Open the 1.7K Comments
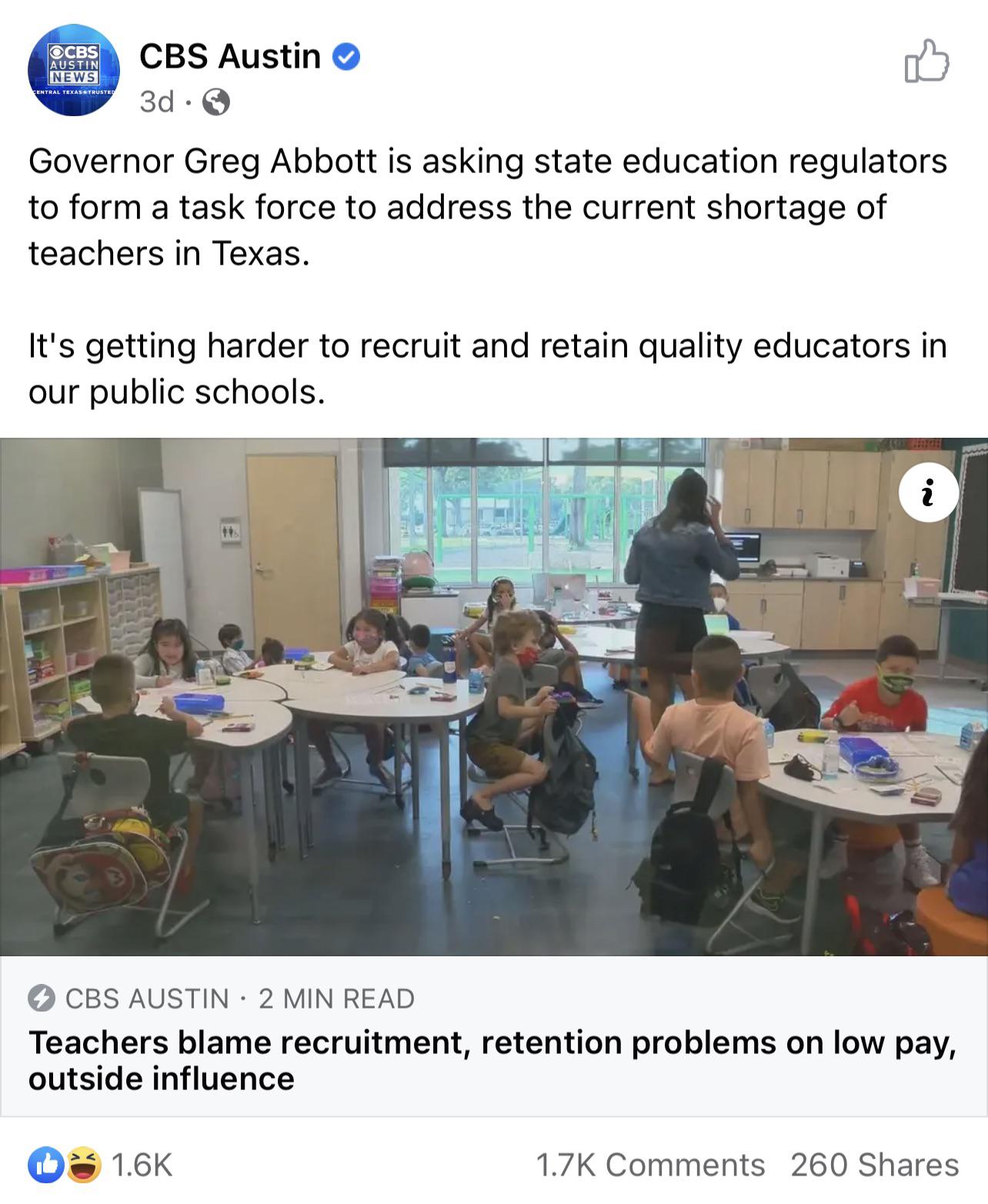The image size is (988, 1204). tap(650, 1165)
